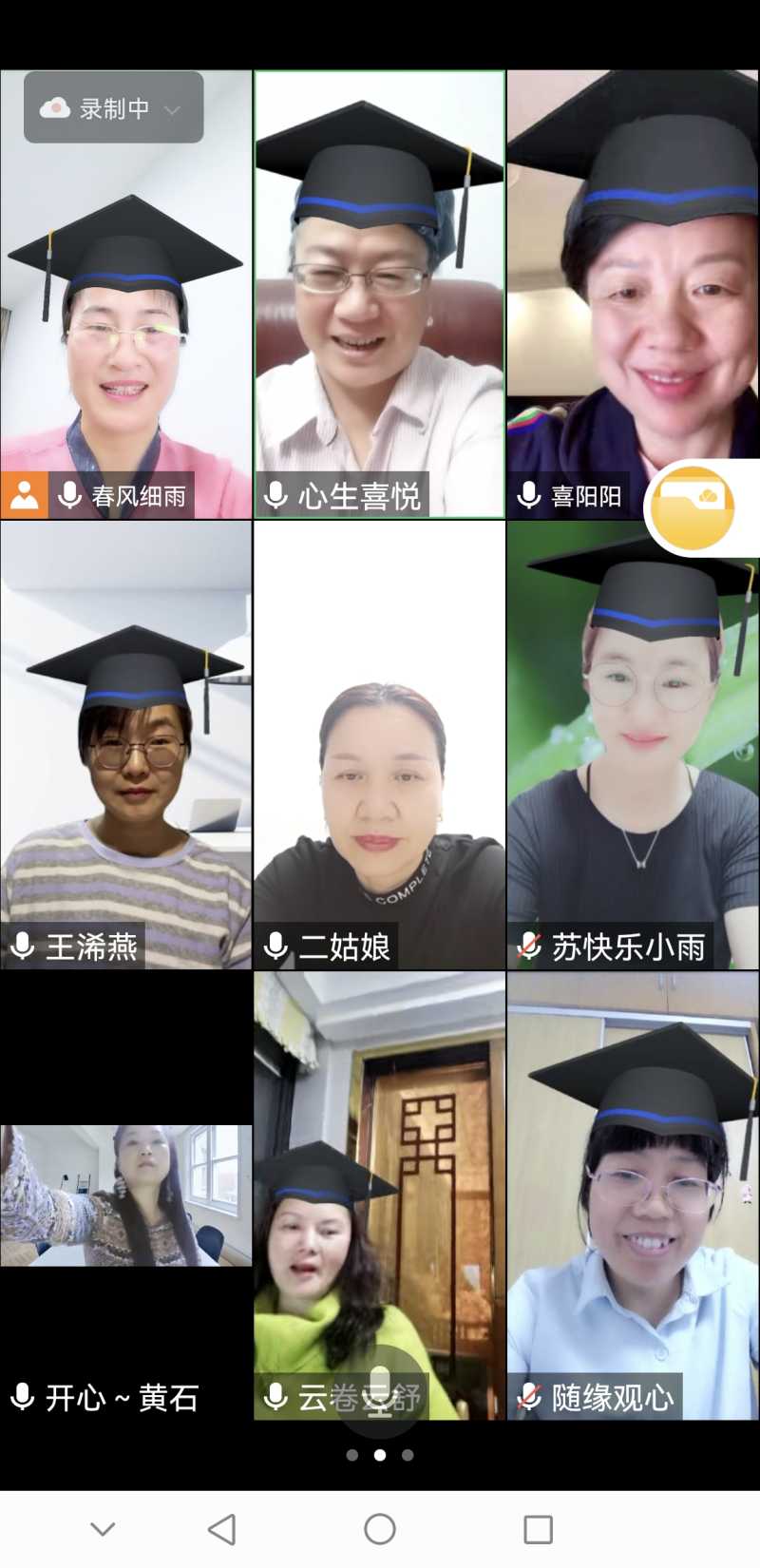Expand the 录制中 recording status dropdown

pyautogui.click(x=173, y=108)
